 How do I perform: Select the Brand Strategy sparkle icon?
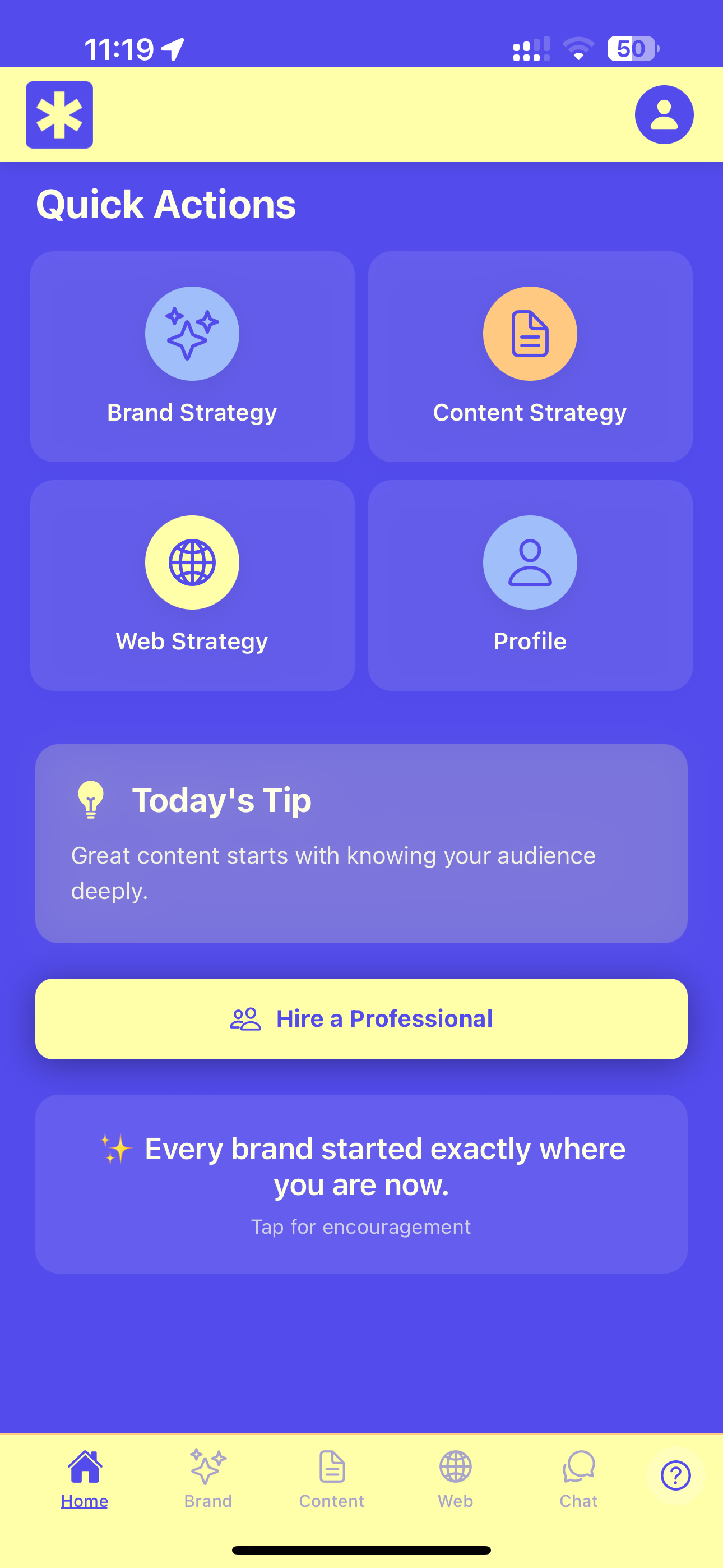[x=192, y=333]
